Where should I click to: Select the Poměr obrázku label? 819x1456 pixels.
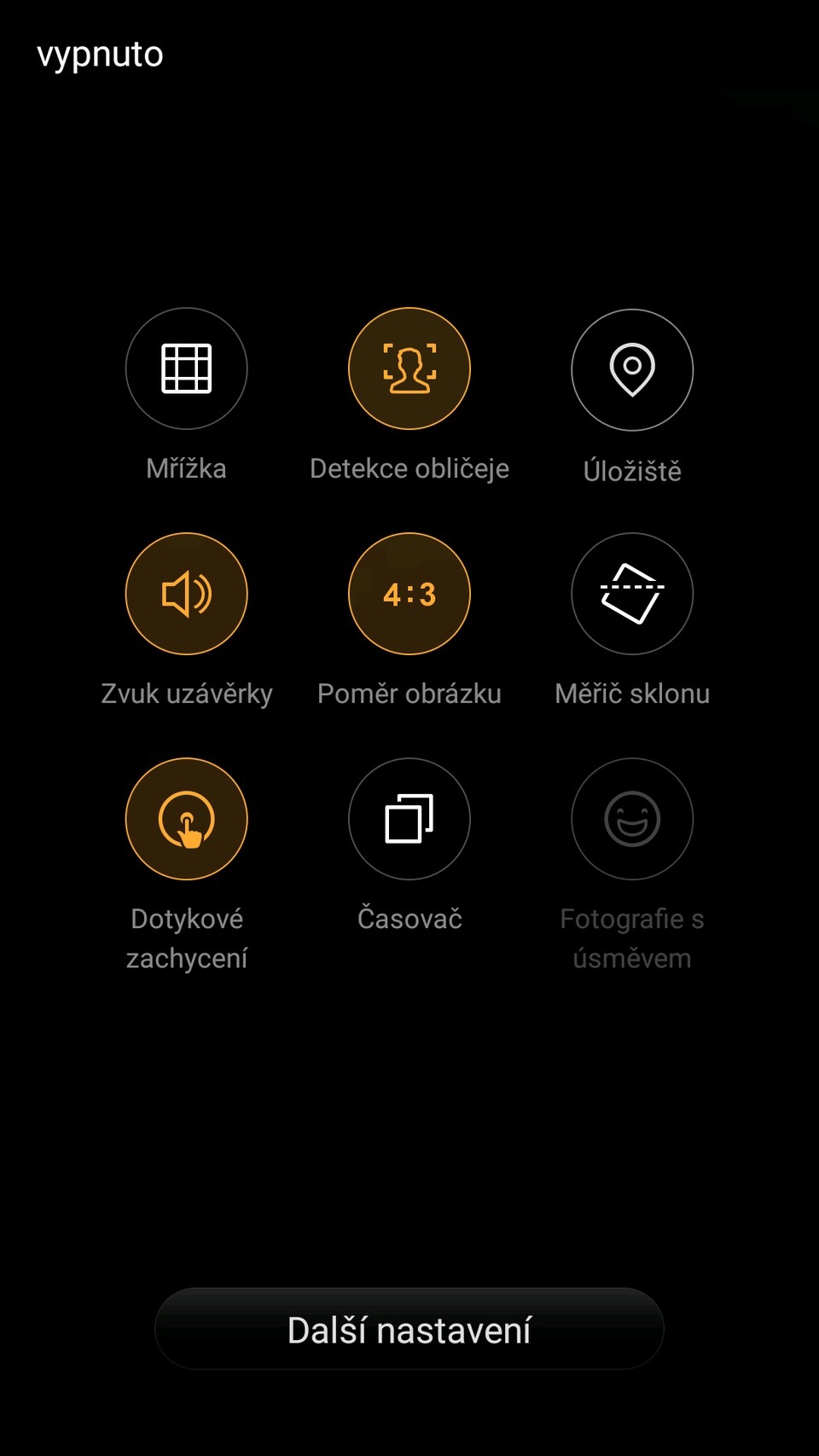pos(409,693)
